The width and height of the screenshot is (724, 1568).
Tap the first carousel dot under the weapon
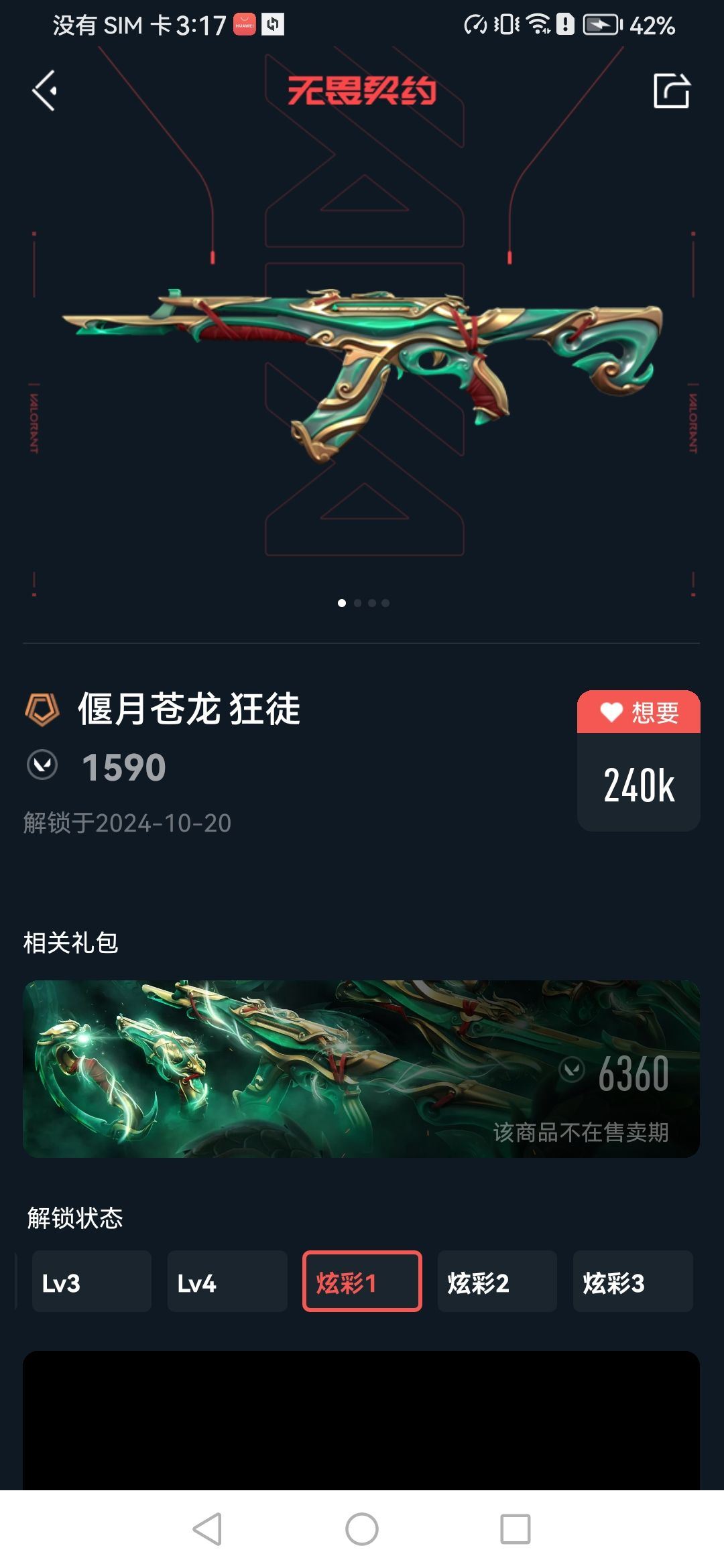342,603
